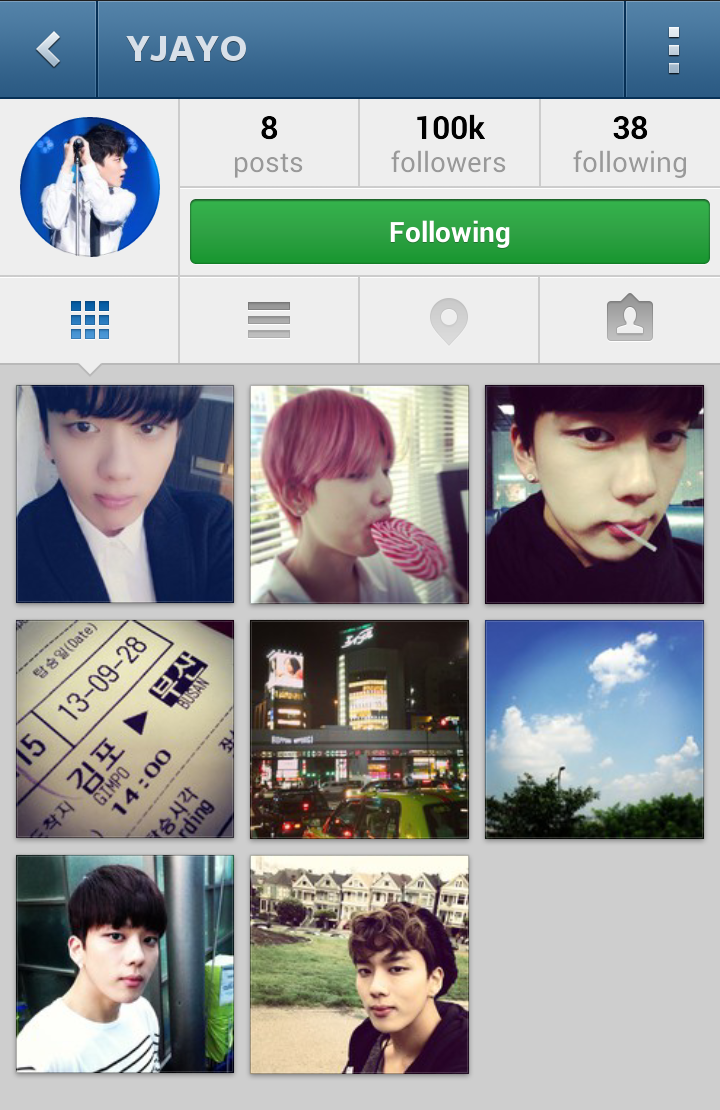Viewport: 720px width, 1110px height.
Task: Open the Gimpo to Busan ticket photo
Action: click(125, 729)
